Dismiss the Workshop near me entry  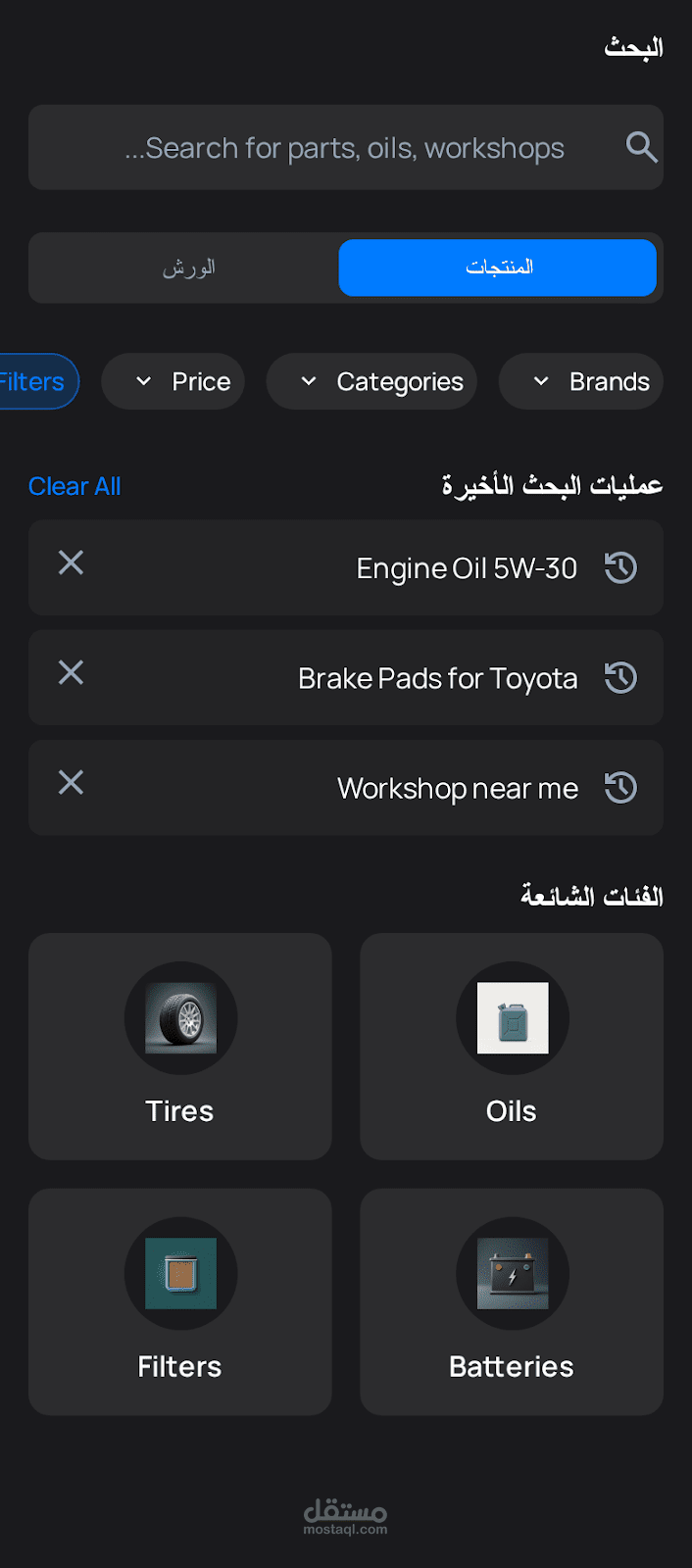coord(71,782)
